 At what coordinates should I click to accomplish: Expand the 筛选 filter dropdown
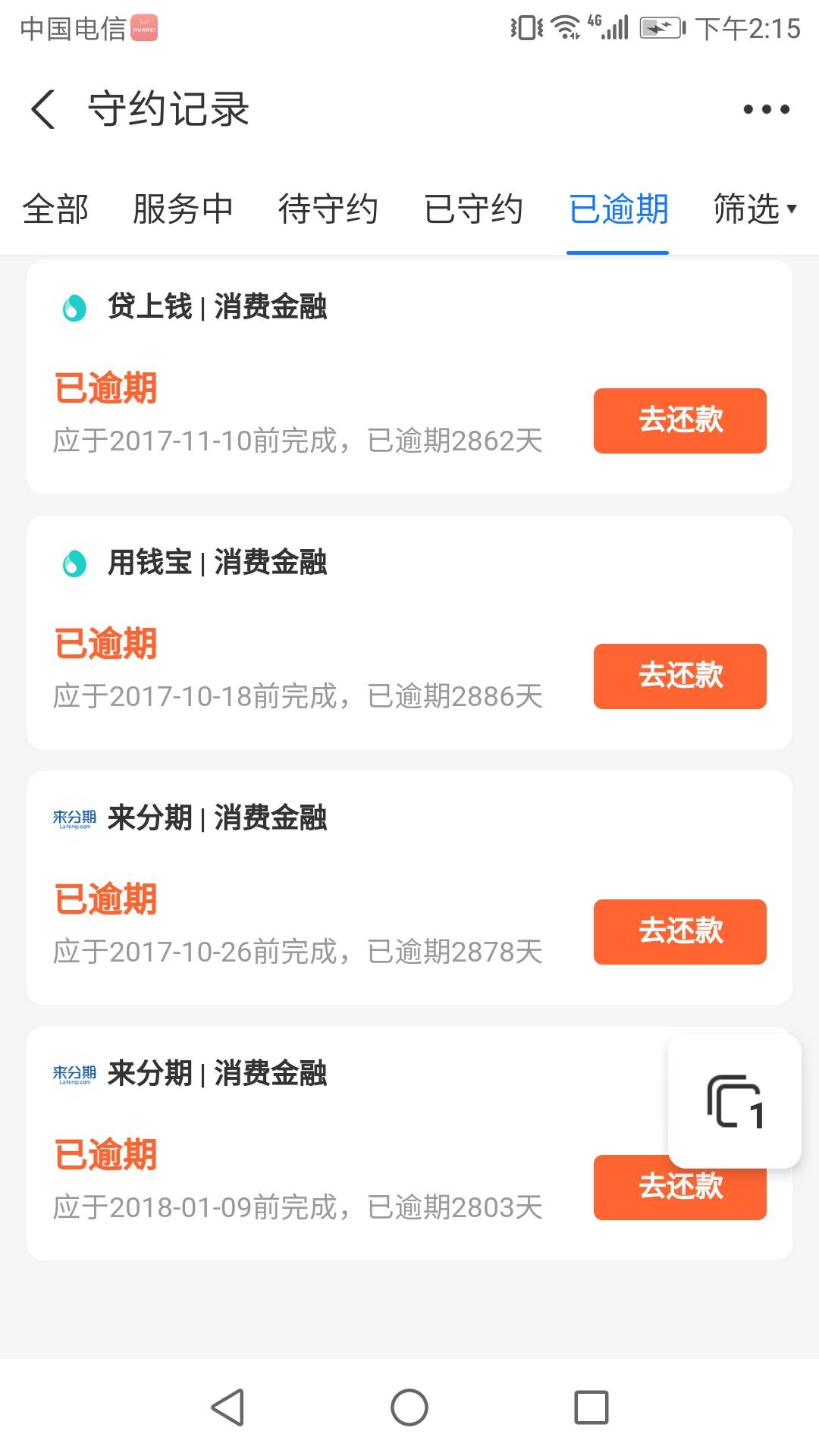click(755, 209)
